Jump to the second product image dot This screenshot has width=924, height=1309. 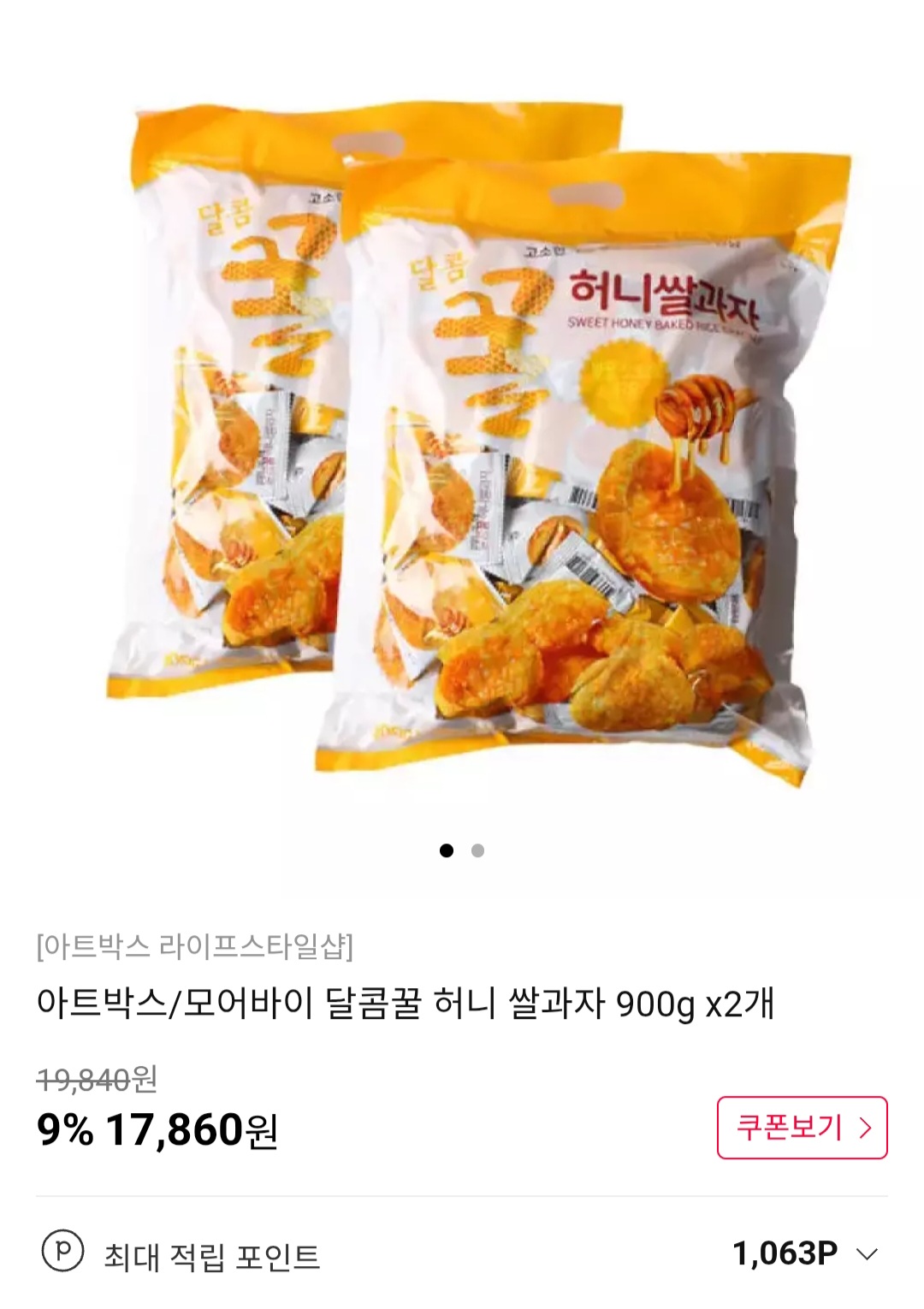[478, 850]
